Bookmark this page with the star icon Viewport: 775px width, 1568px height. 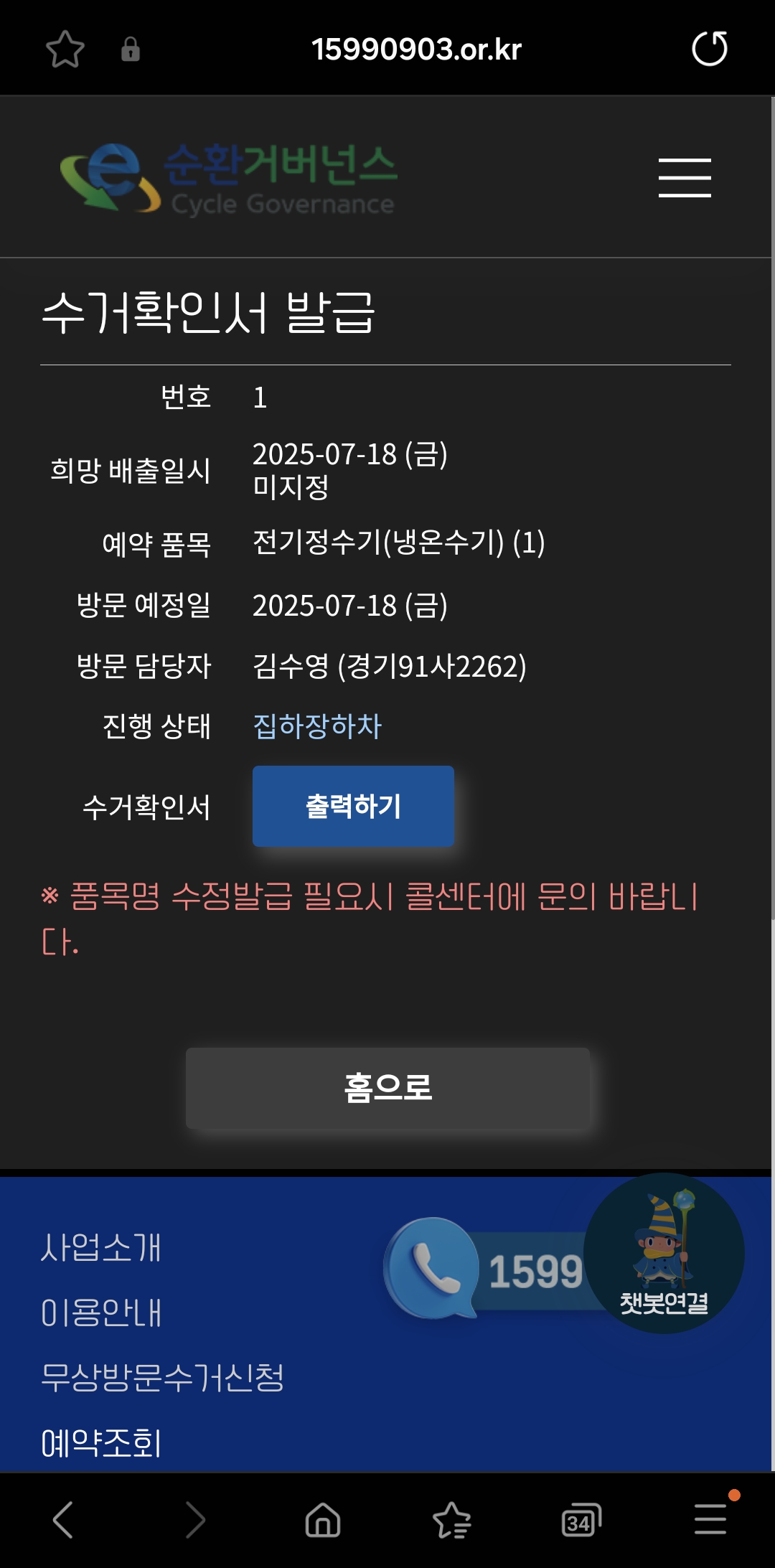65,49
